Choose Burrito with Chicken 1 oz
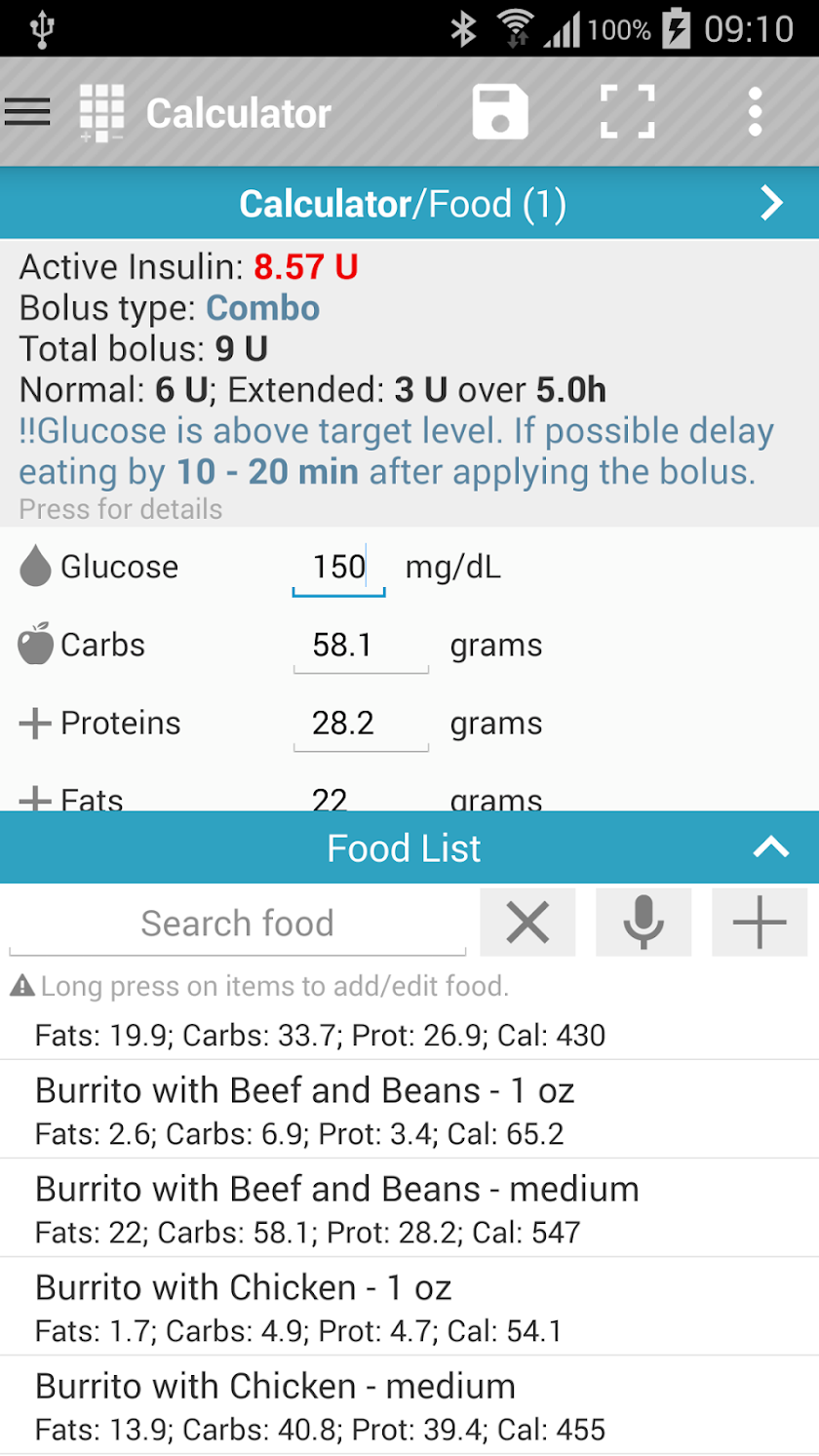The image size is (819, 1456). click(x=409, y=1307)
